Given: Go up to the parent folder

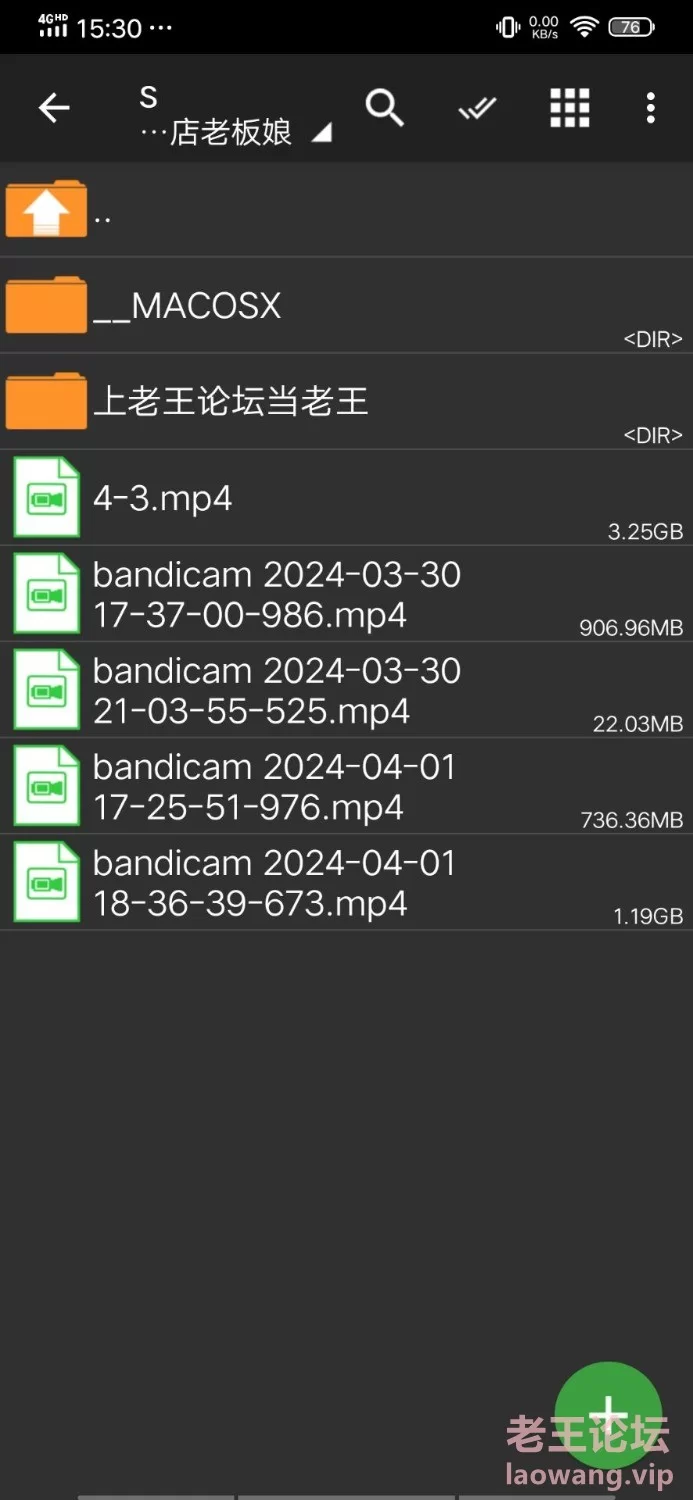Looking at the screenshot, I should click(x=346, y=209).
